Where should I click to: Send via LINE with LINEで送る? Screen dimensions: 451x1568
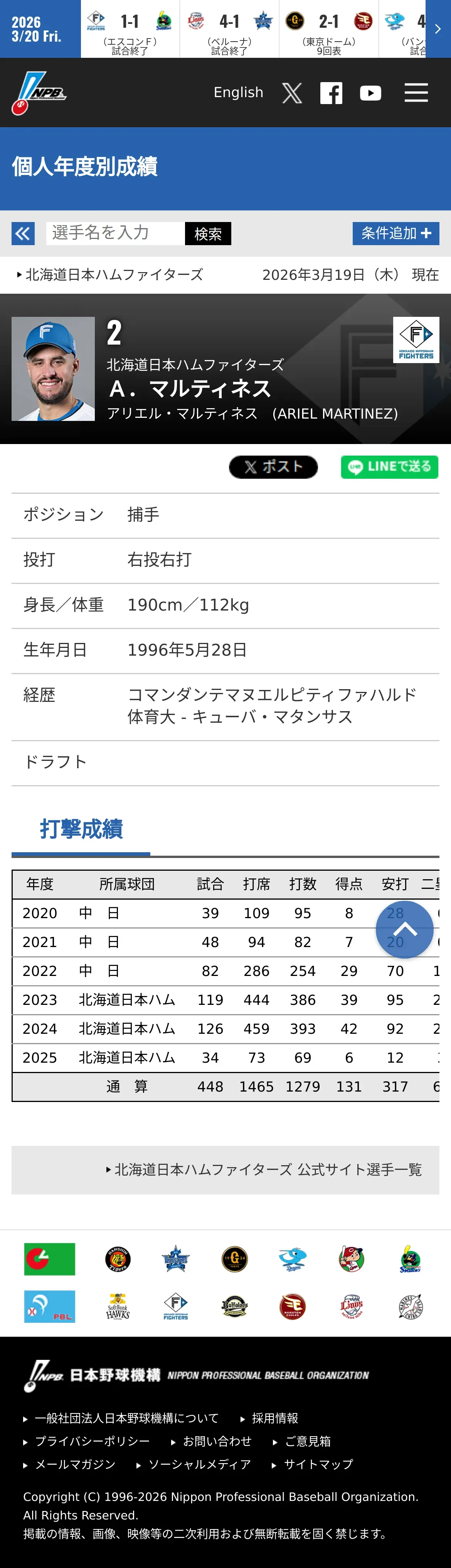click(x=390, y=467)
